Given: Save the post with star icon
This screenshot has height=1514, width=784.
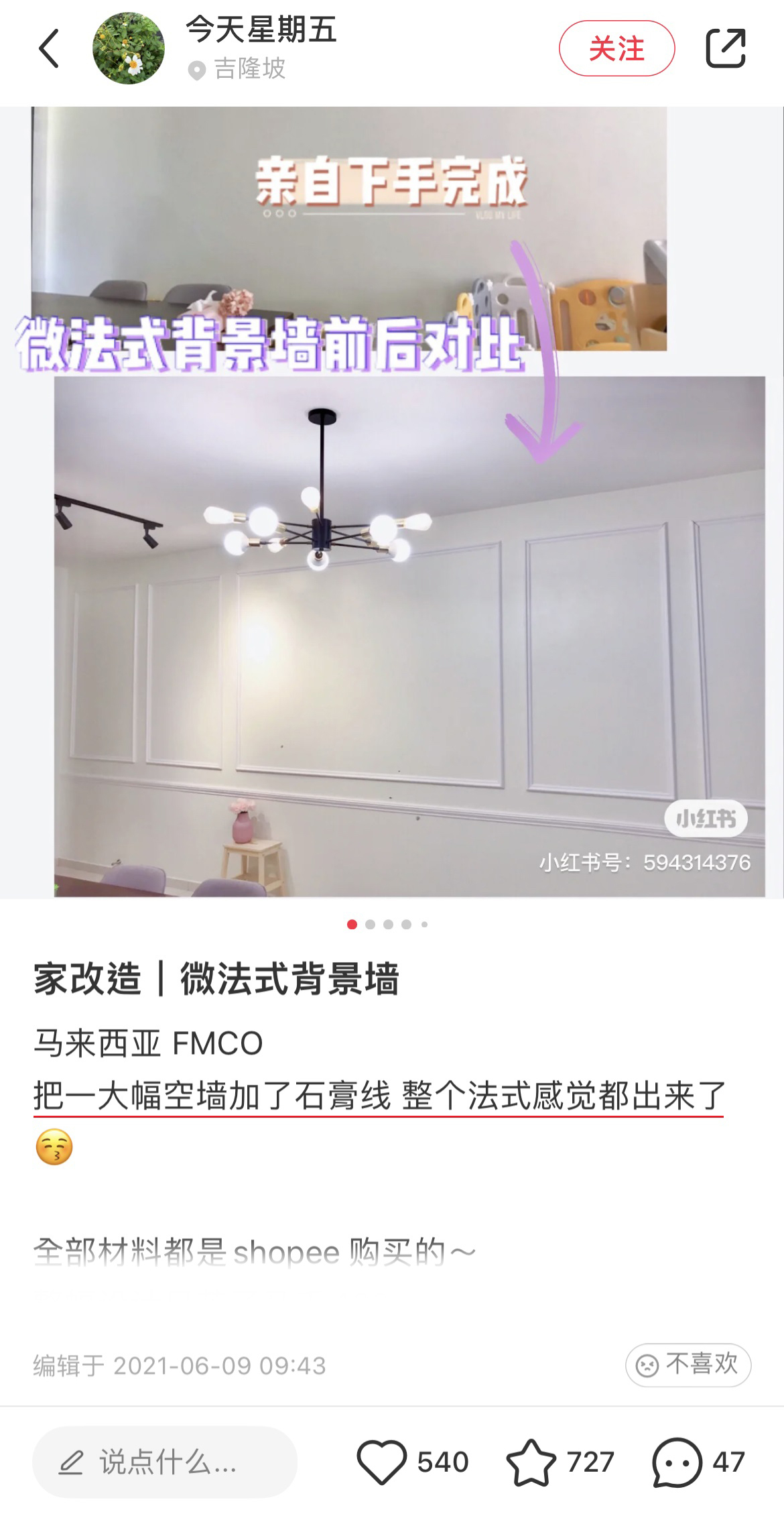Looking at the screenshot, I should [x=531, y=1462].
